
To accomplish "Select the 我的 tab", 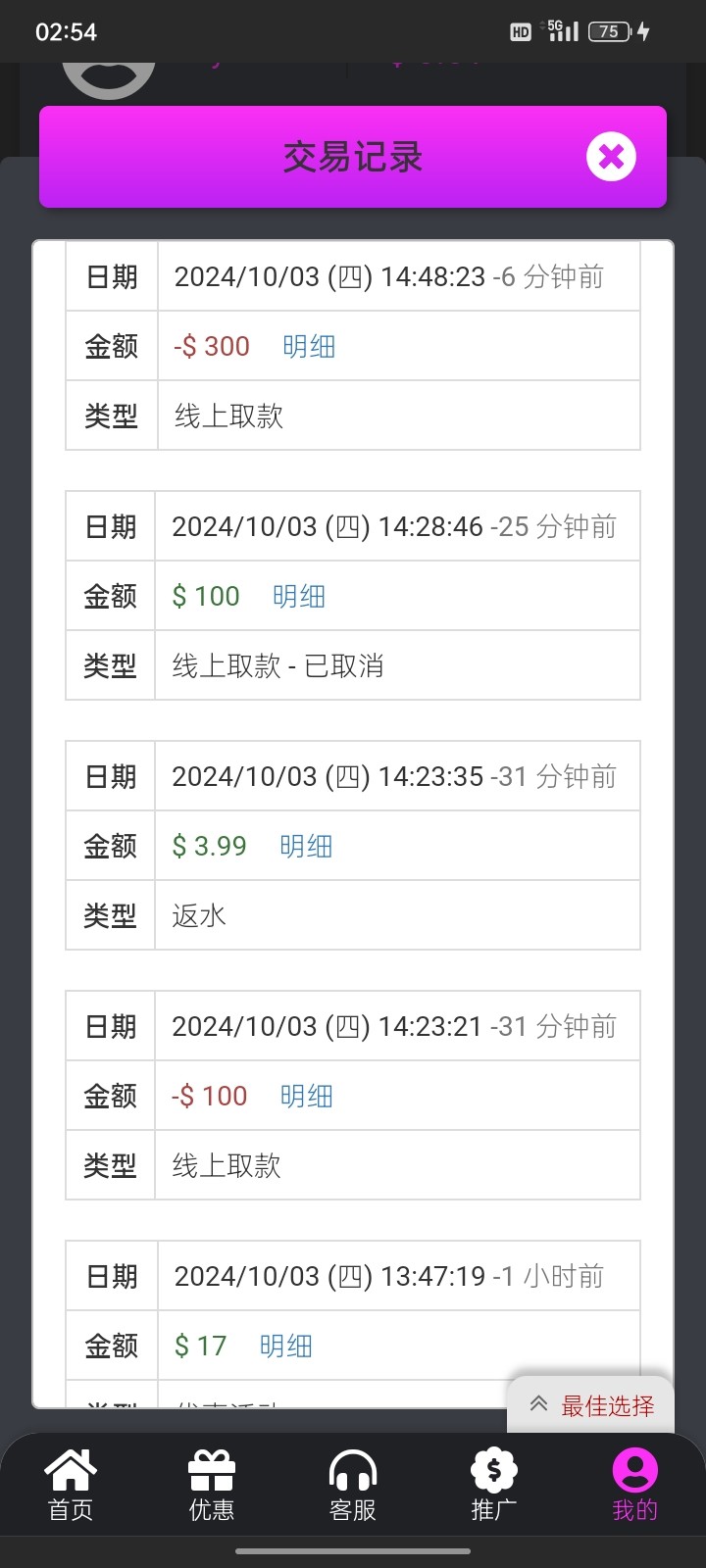I will point(634,1484).
